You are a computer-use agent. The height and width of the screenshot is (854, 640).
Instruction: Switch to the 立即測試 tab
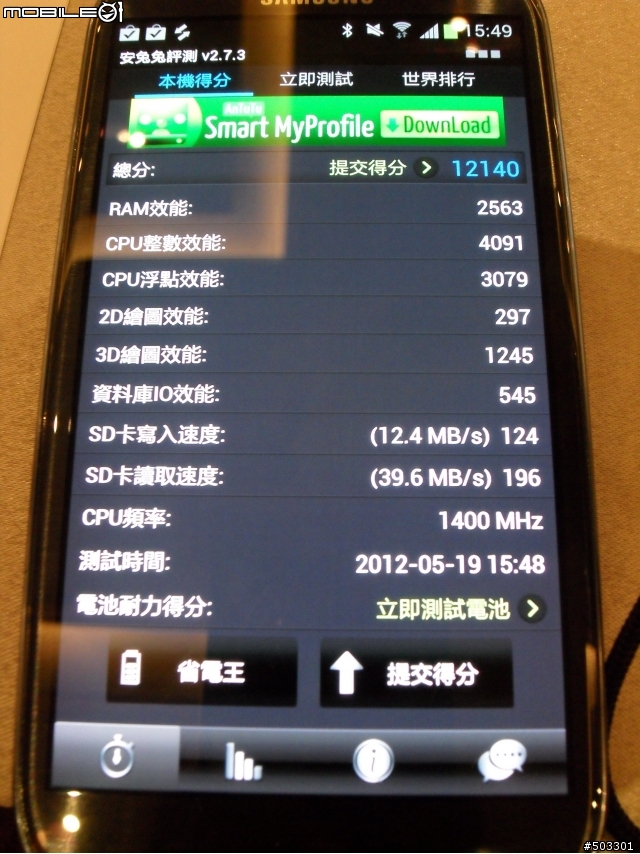pyautogui.click(x=316, y=79)
